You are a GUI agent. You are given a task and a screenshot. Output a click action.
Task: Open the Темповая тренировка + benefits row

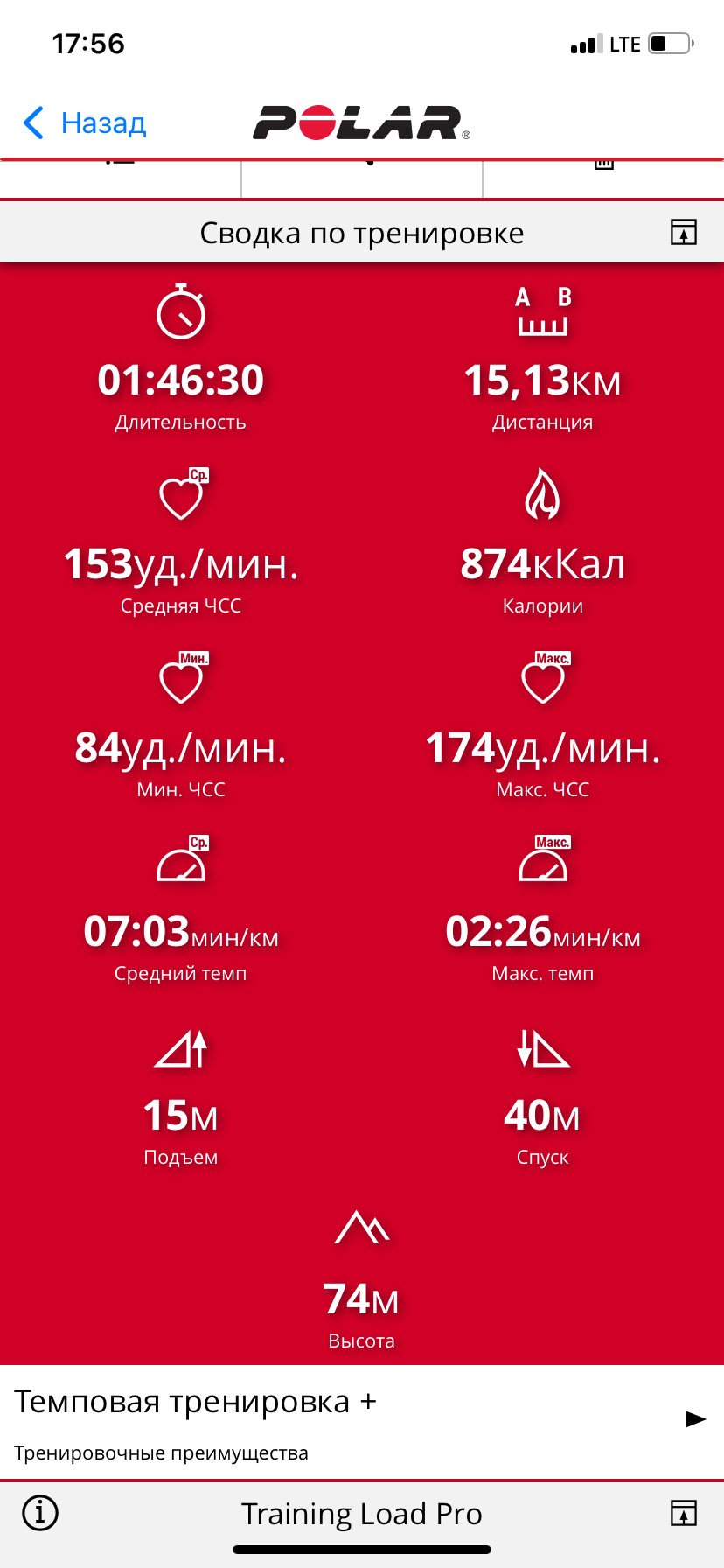[x=362, y=1423]
